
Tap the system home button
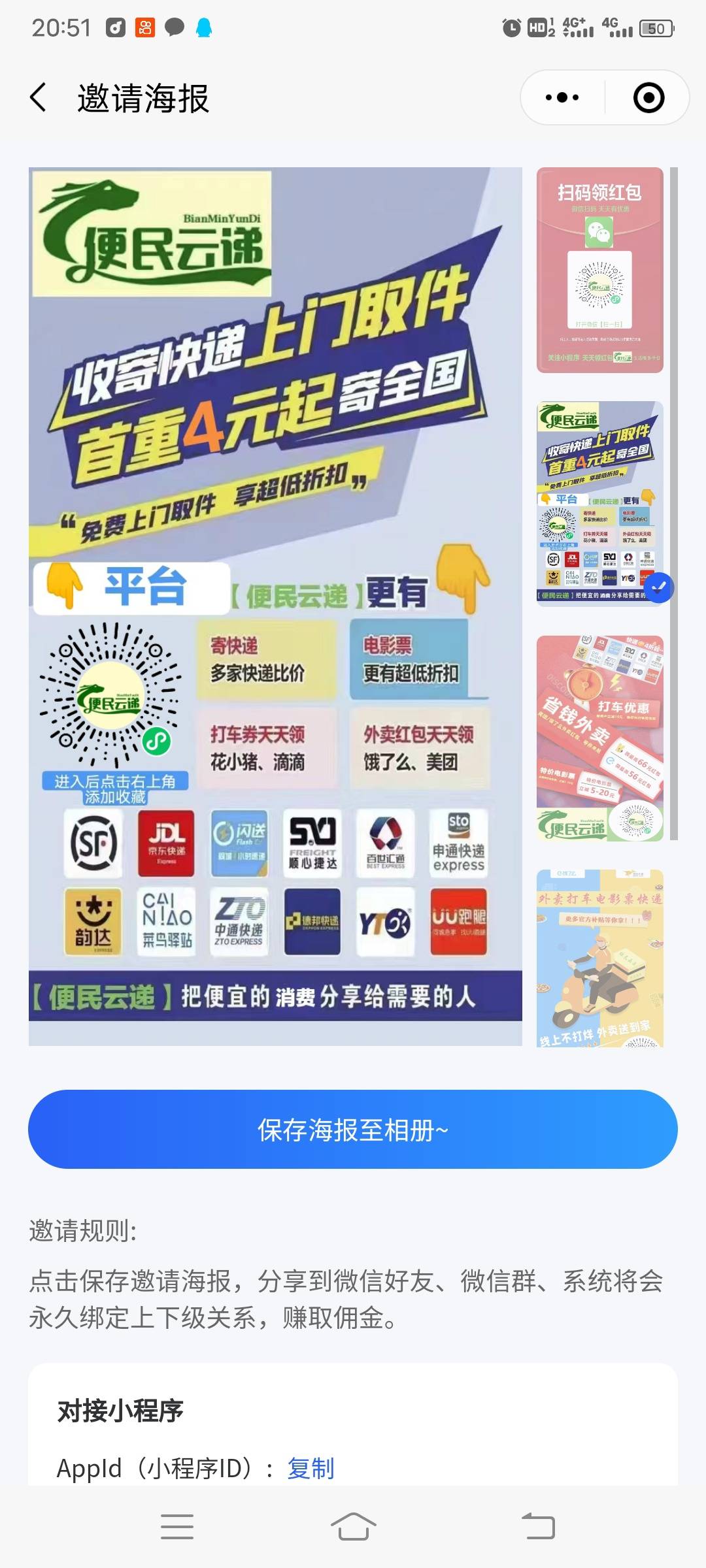pyautogui.click(x=353, y=1527)
